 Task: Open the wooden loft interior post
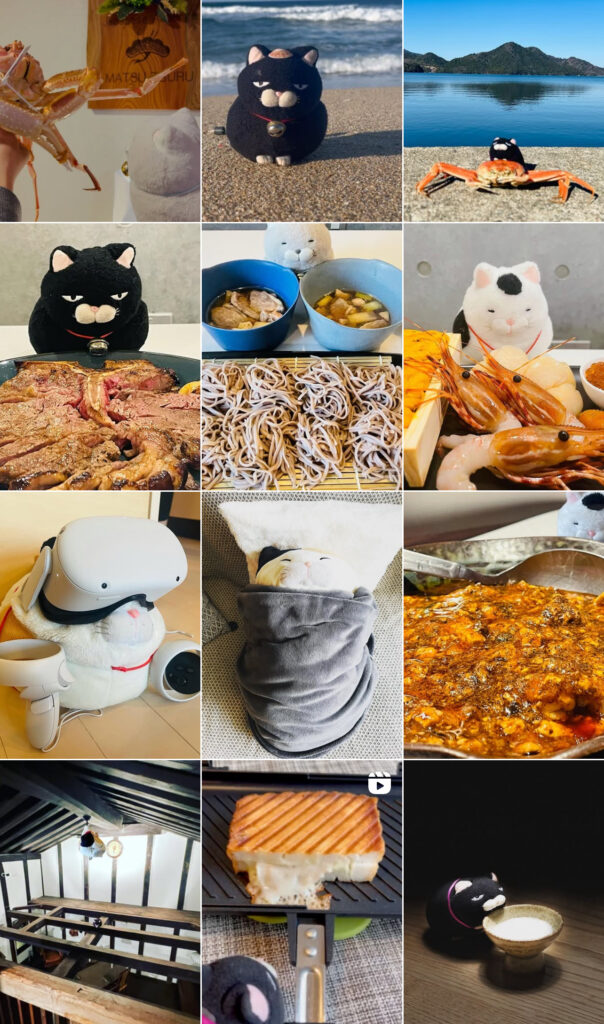coord(100,892)
